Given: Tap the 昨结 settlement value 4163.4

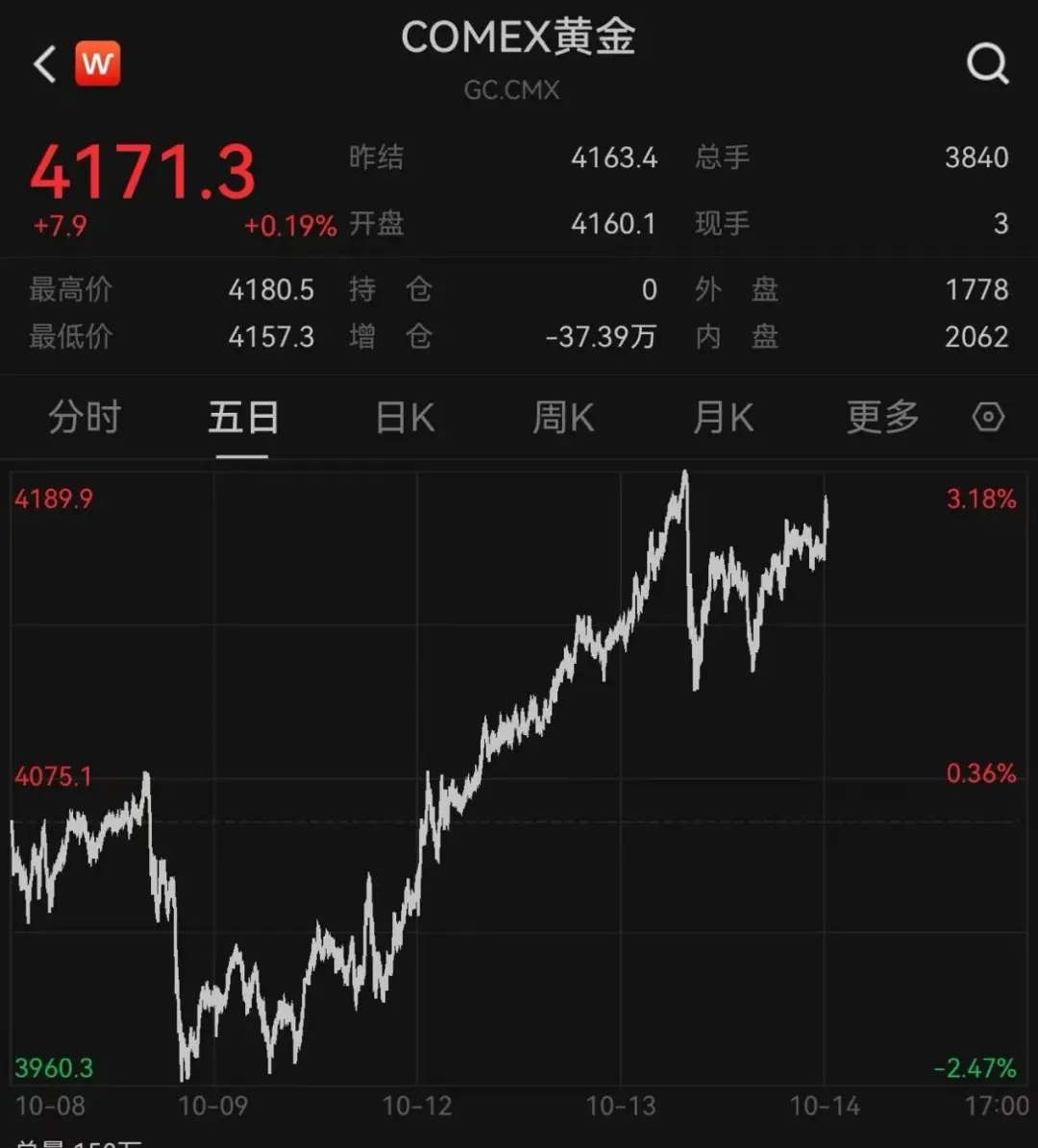Looking at the screenshot, I should tap(613, 158).
